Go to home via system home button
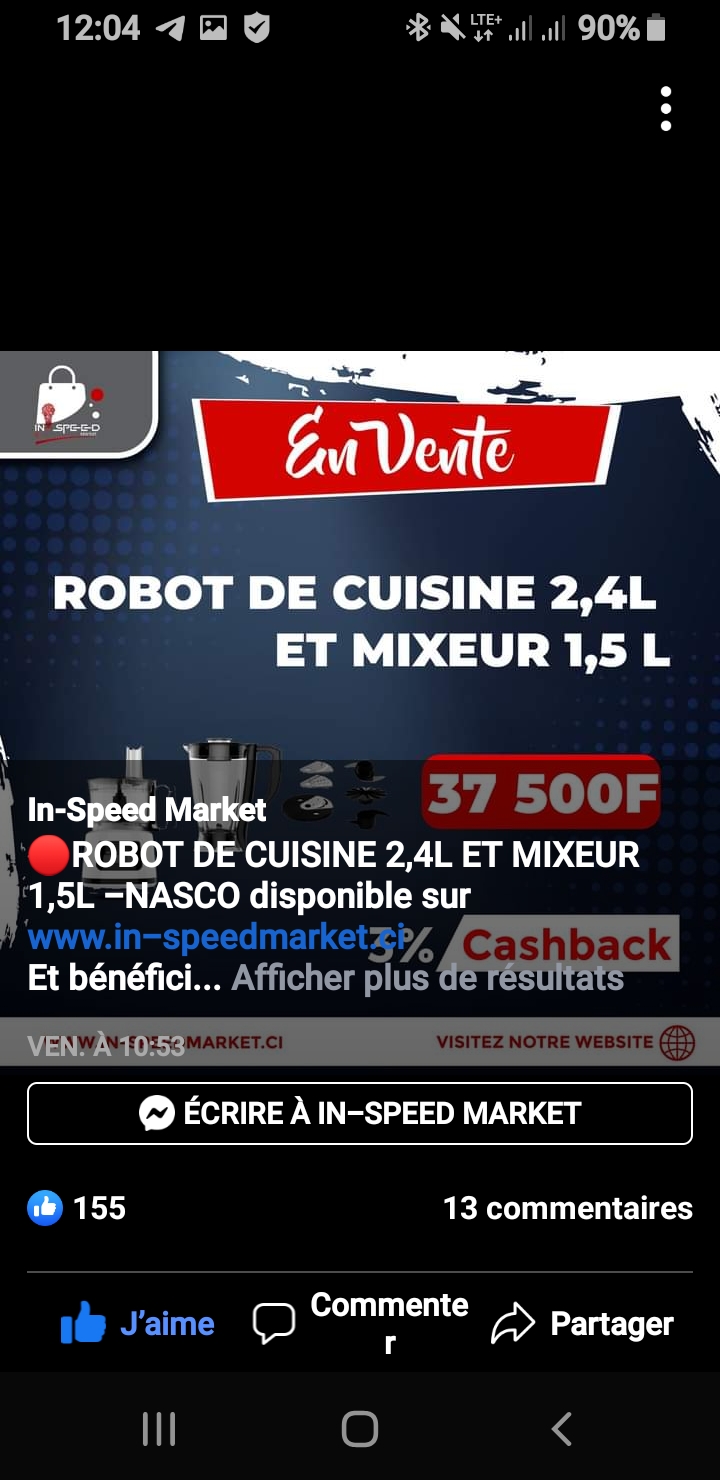The width and height of the screenshot is (720, 1480). point(360,1429)
